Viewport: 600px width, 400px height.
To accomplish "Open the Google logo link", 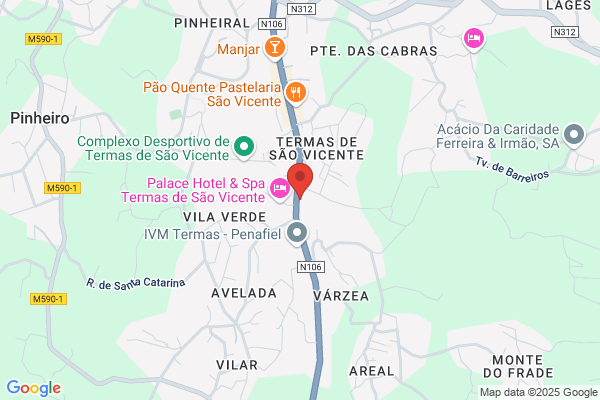I will (34, 388).
